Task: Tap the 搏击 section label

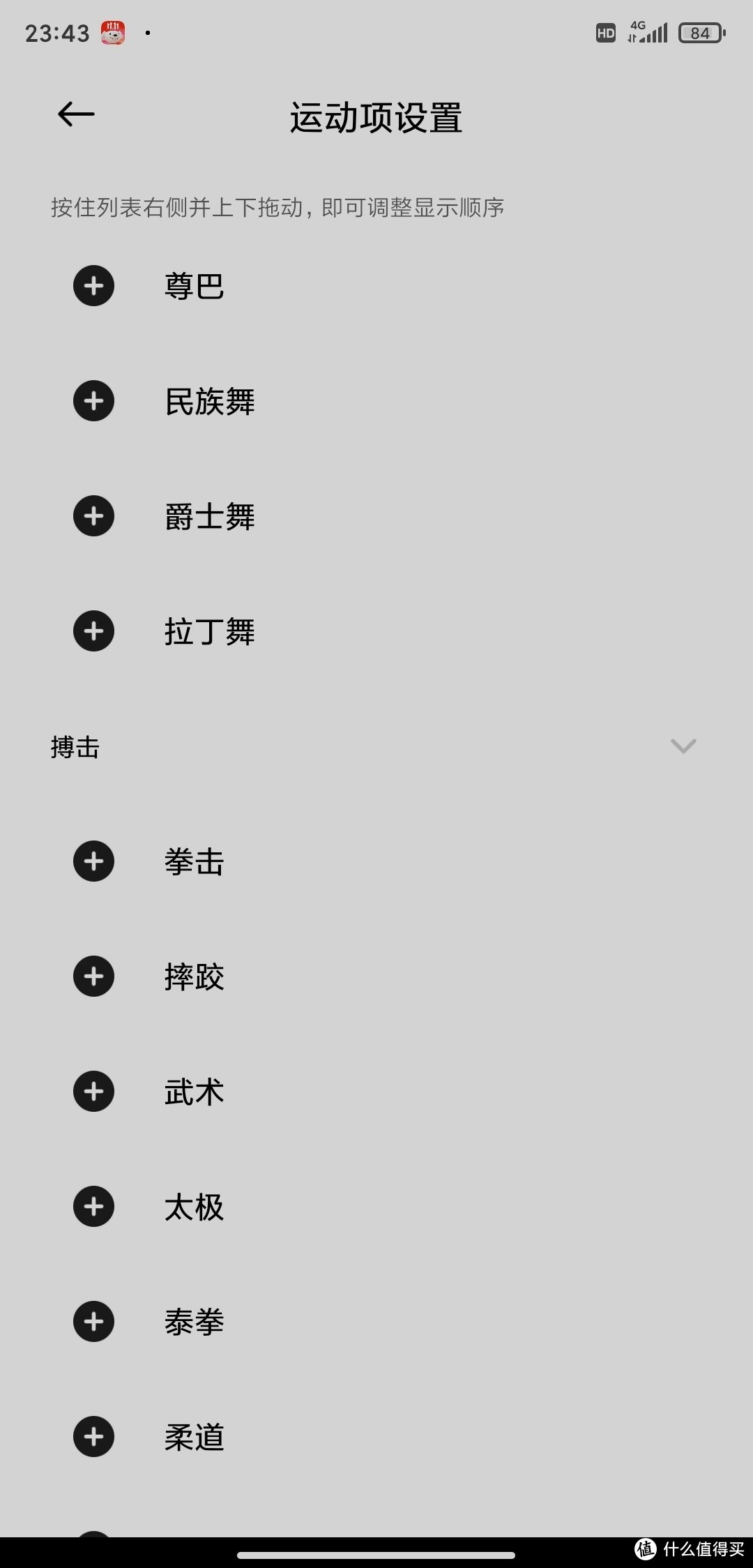Action: point(75,746)
